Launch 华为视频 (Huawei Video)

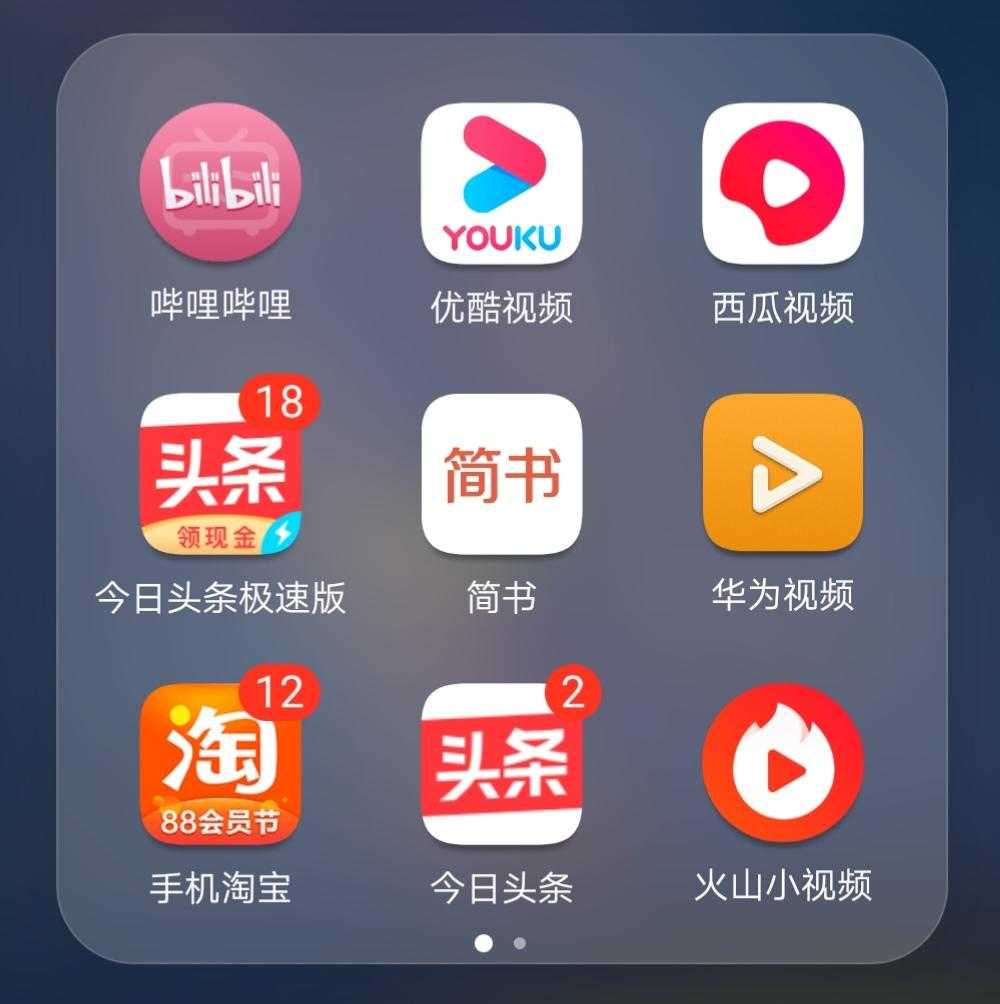tap(783, 477)
